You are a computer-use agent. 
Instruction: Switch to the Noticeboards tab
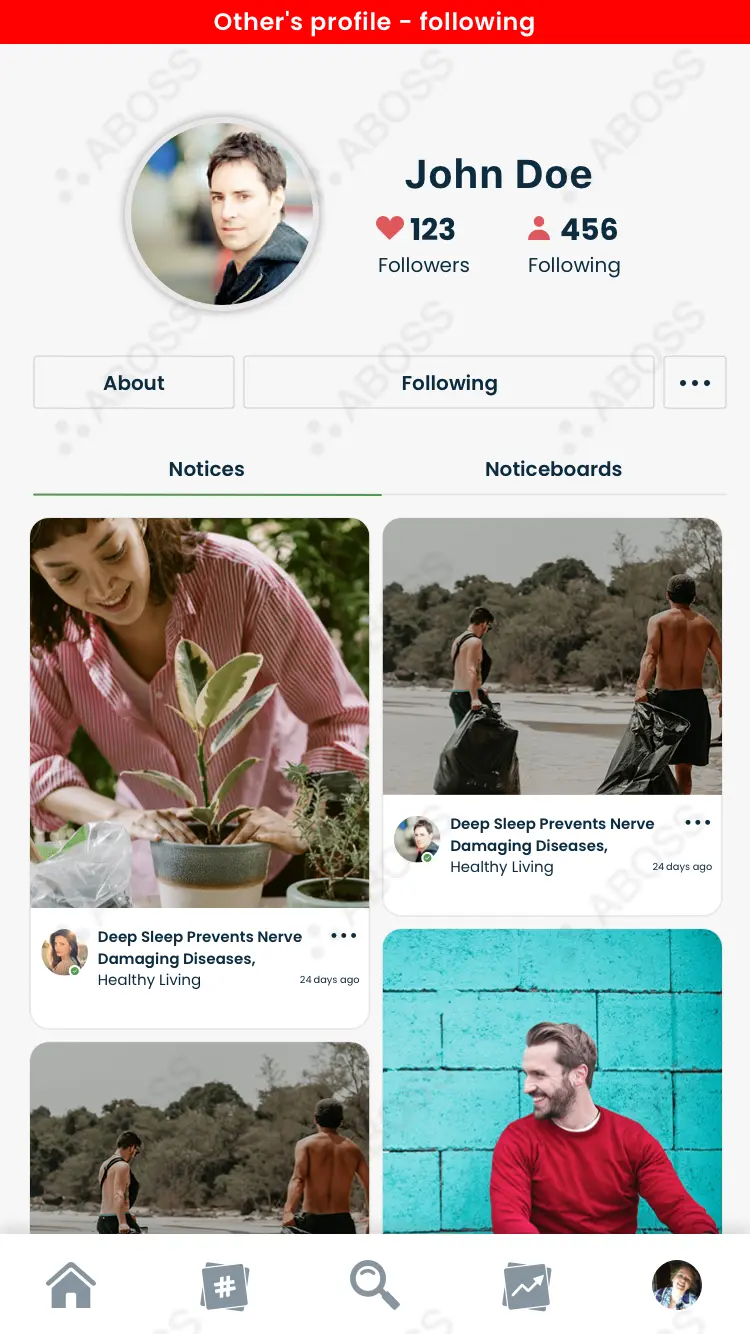[553, 469]
